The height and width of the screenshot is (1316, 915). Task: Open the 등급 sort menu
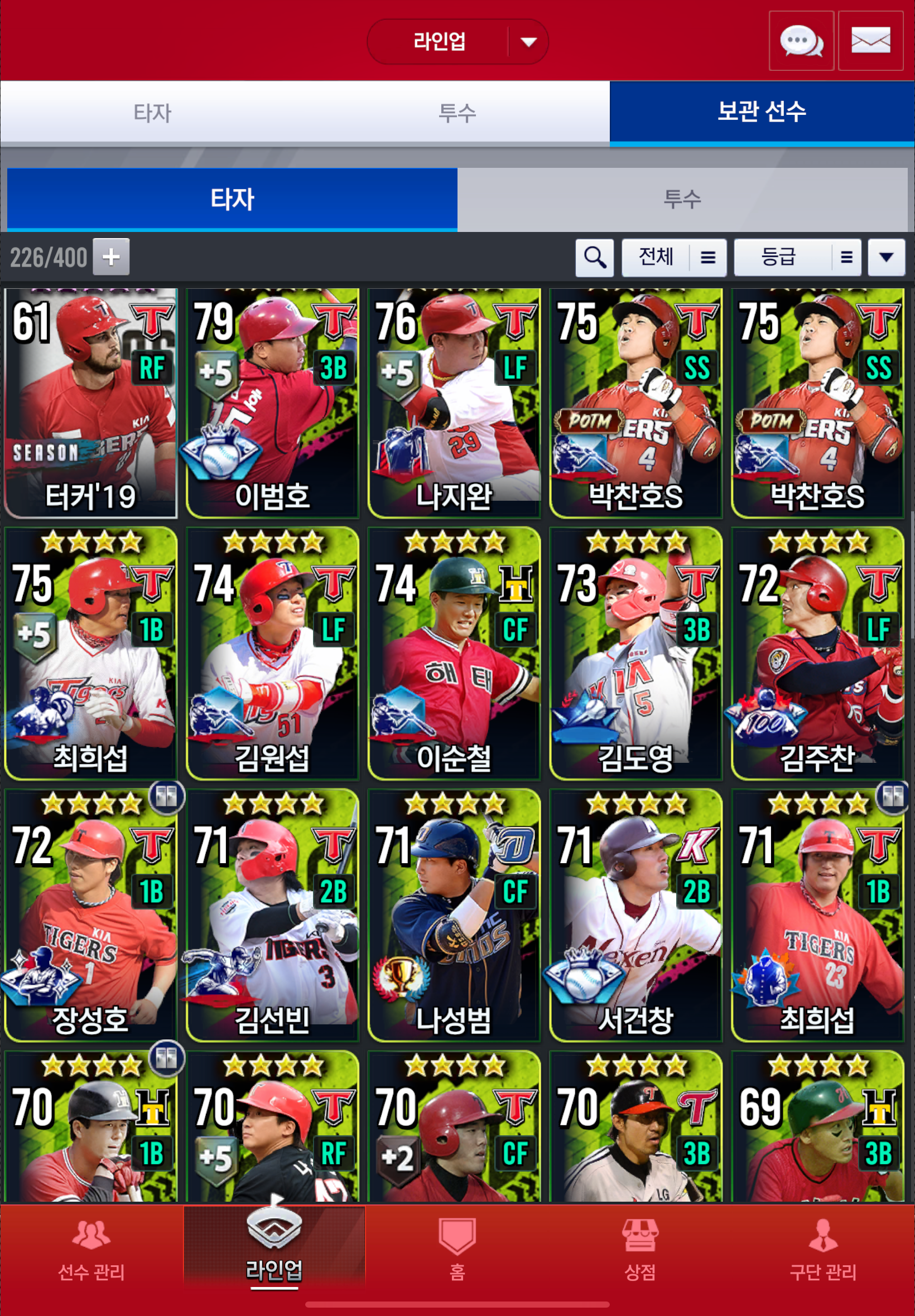[797, 258]
